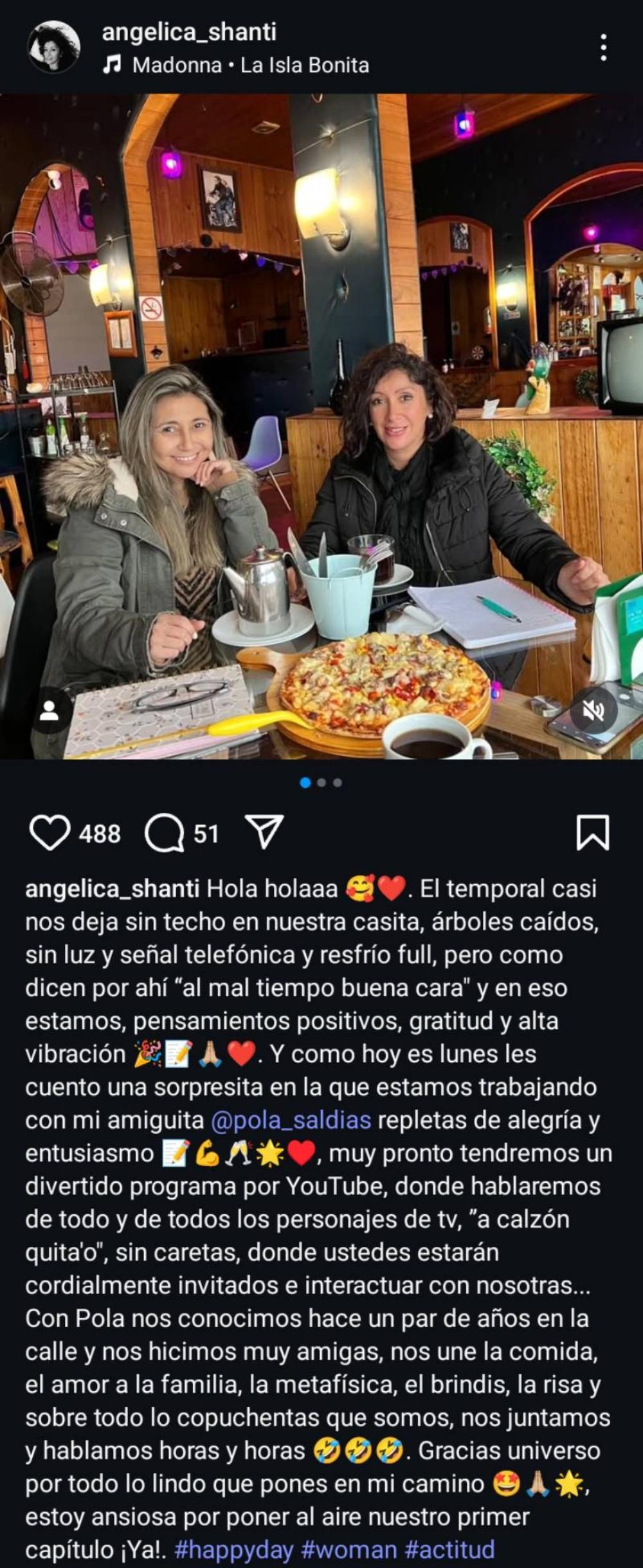The image size is (643, 1568).
Task: Open the #happyday hashtag
Action: click(x=234, y=1549)
